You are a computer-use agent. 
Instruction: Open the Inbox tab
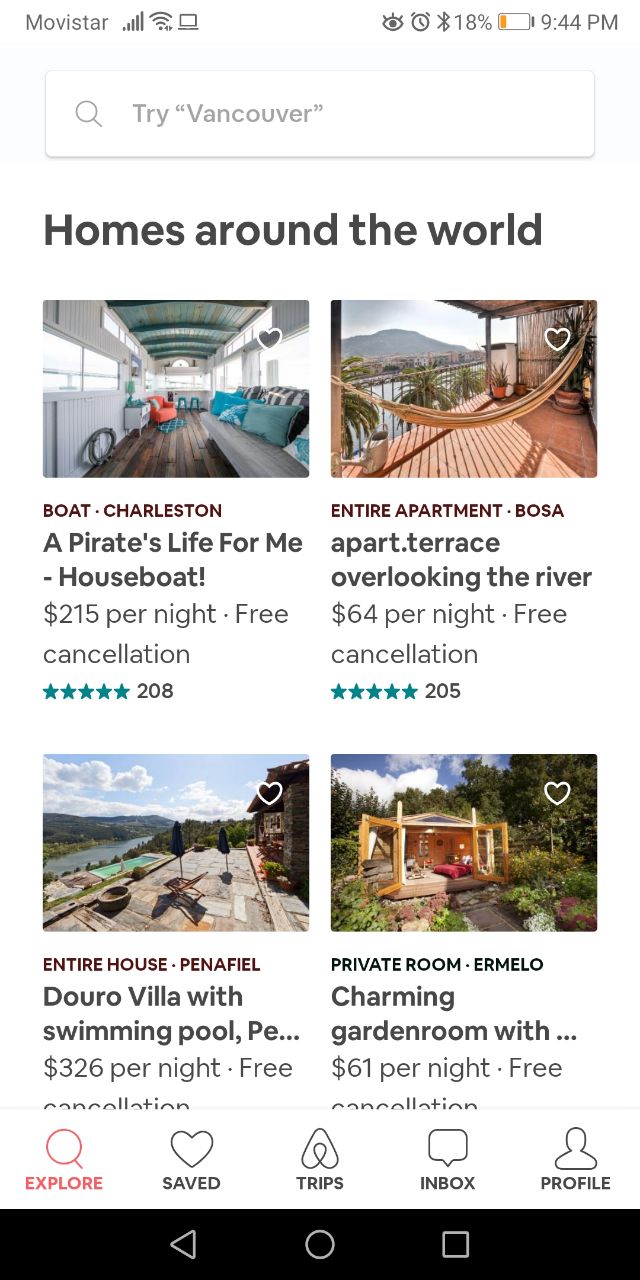(x=447, y=1160)
